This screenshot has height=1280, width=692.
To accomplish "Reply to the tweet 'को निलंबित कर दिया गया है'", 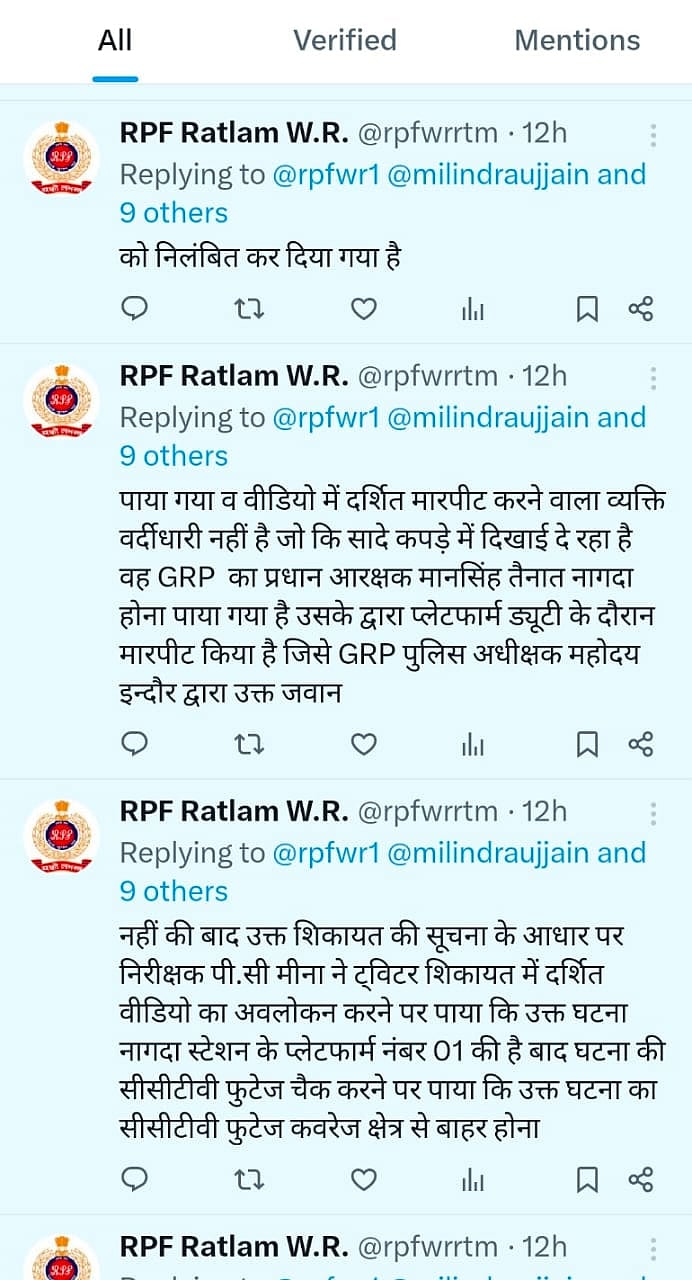I will point(134,309).
